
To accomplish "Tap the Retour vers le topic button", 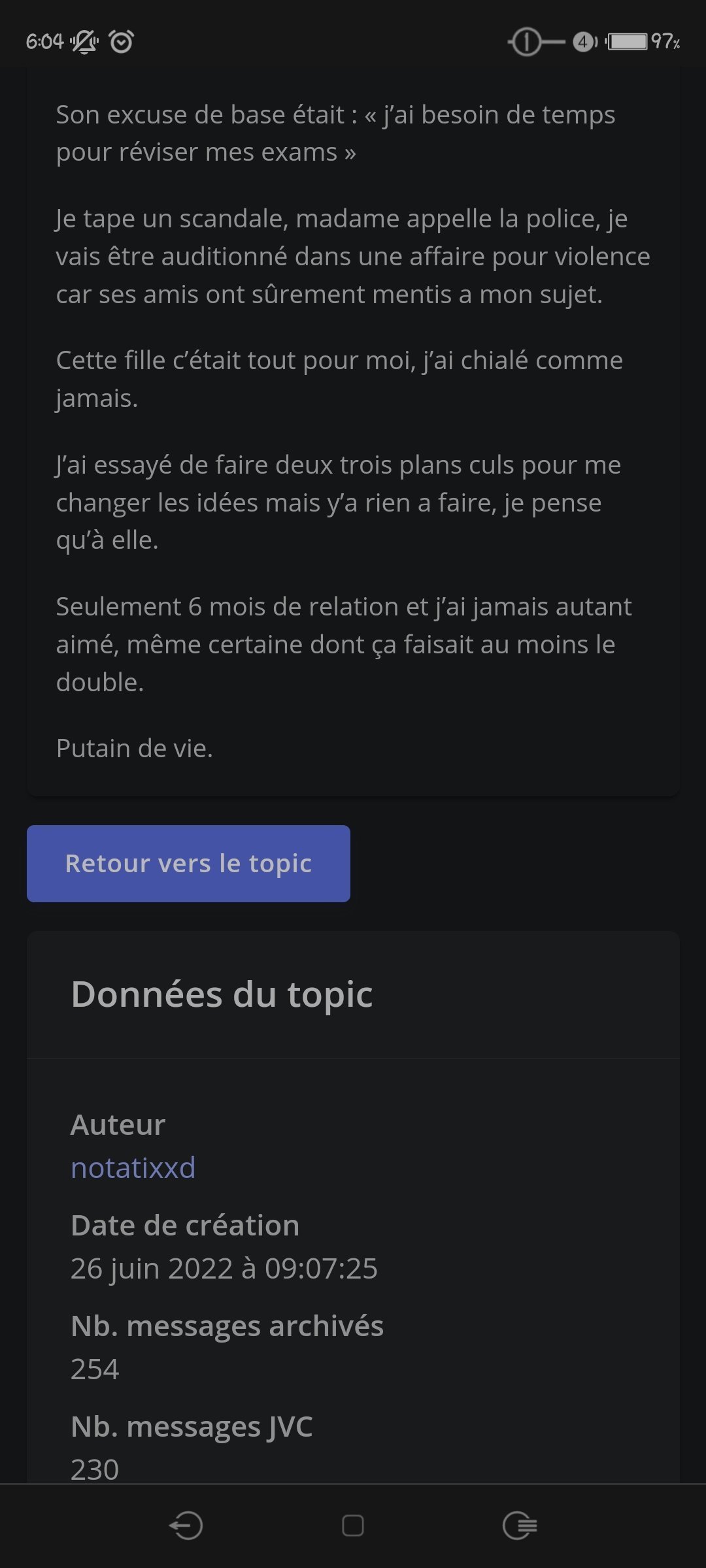I will (188, 863).
